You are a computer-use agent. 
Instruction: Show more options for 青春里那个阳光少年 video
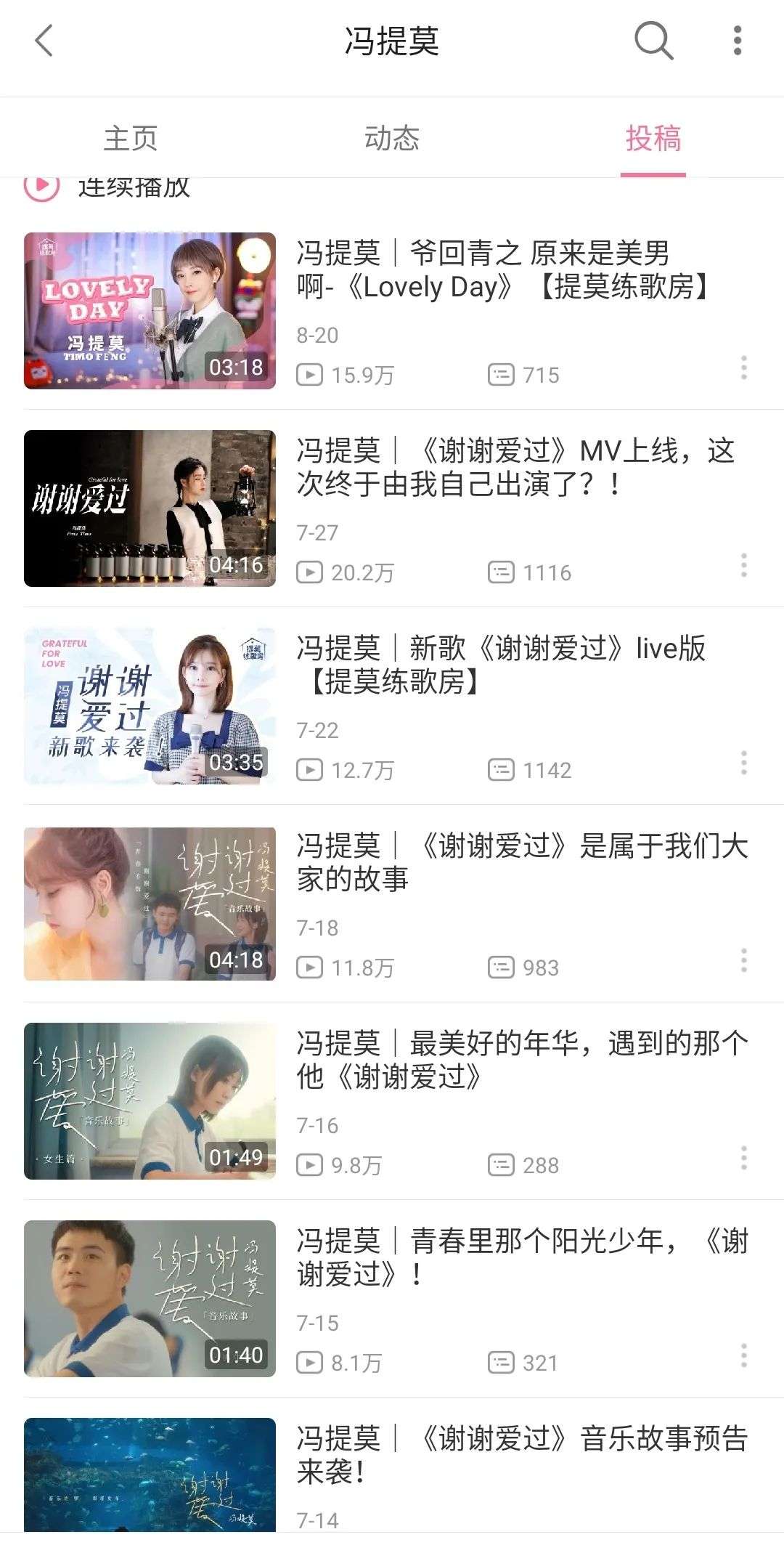(743, 1356)
